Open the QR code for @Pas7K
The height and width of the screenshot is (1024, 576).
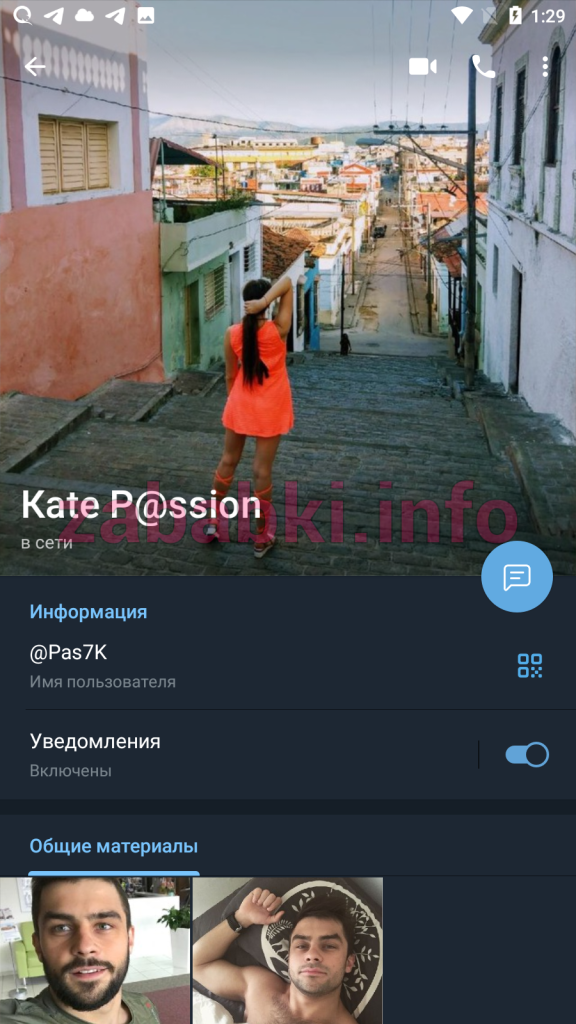530,665
